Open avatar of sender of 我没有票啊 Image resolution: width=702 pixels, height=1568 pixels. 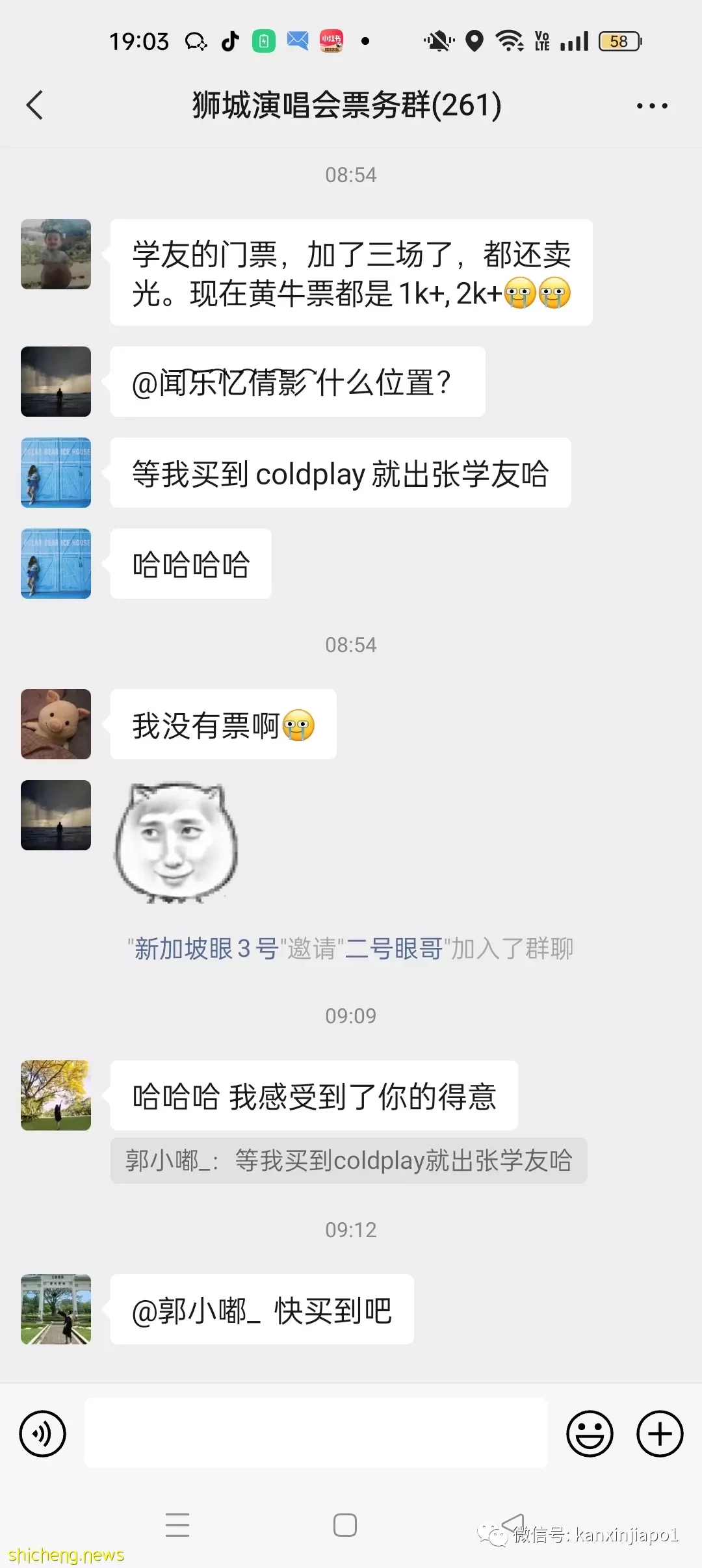pos(56,724)
